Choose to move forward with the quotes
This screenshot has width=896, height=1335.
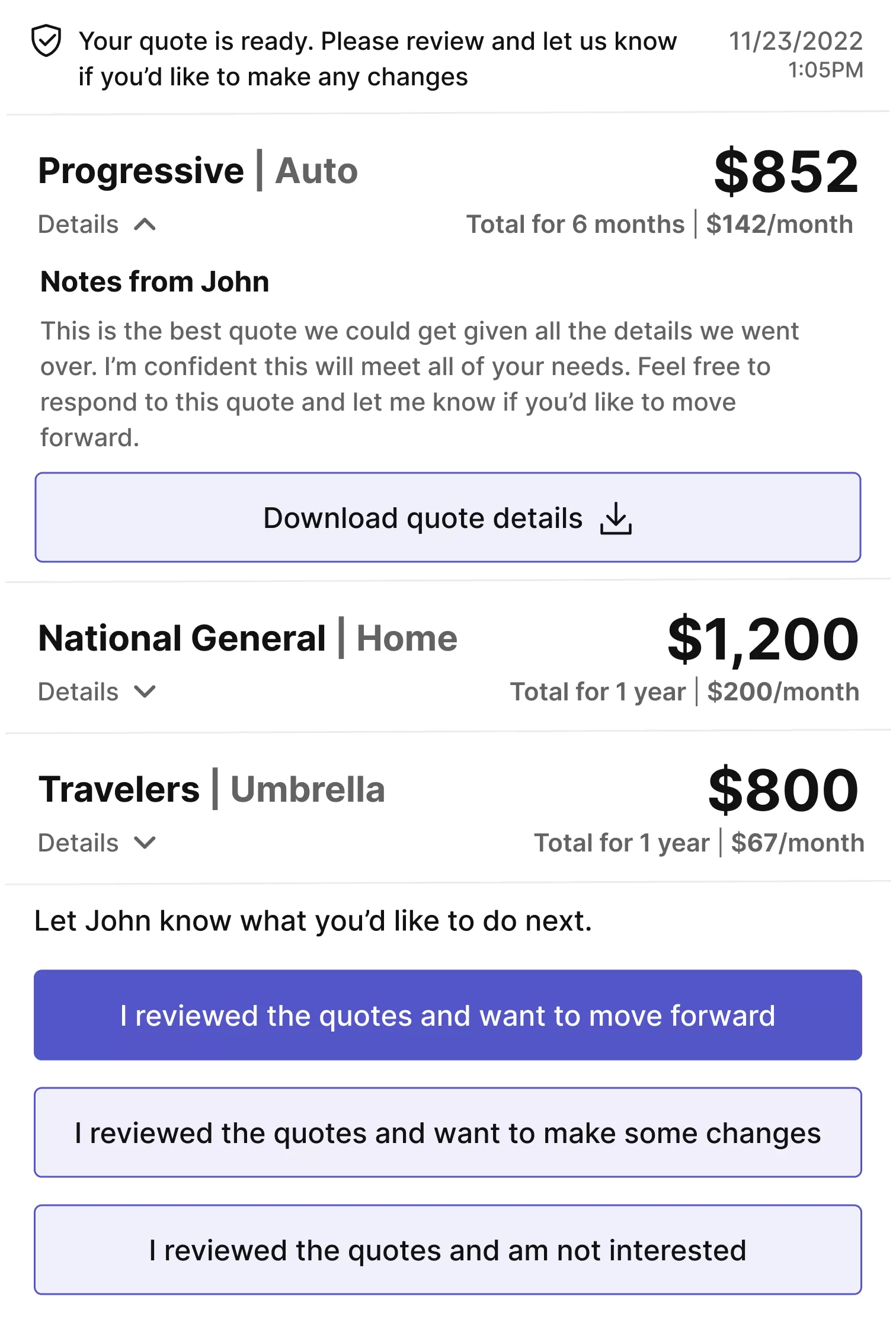click(447, 1015)
